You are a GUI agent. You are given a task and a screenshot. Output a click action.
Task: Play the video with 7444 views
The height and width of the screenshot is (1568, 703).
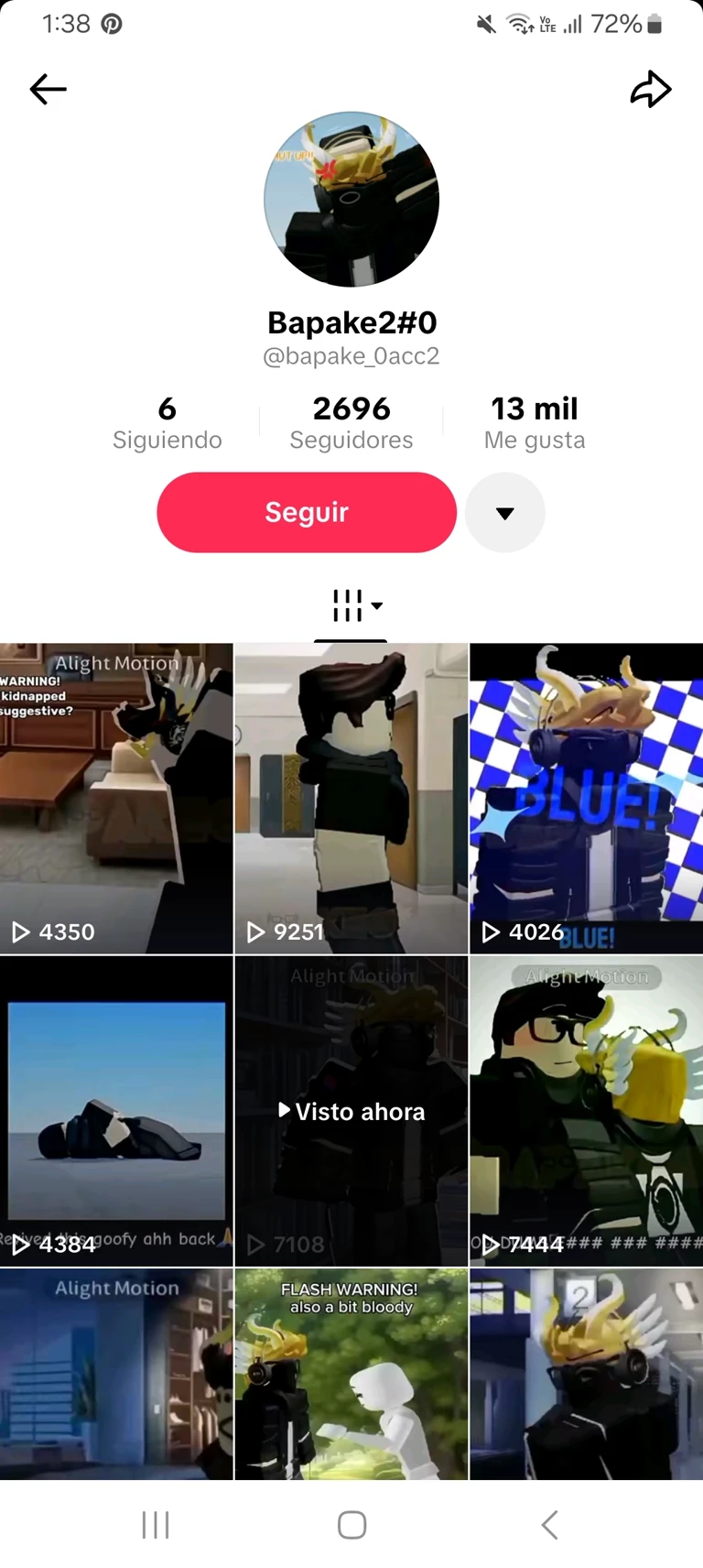(587, 1111)
